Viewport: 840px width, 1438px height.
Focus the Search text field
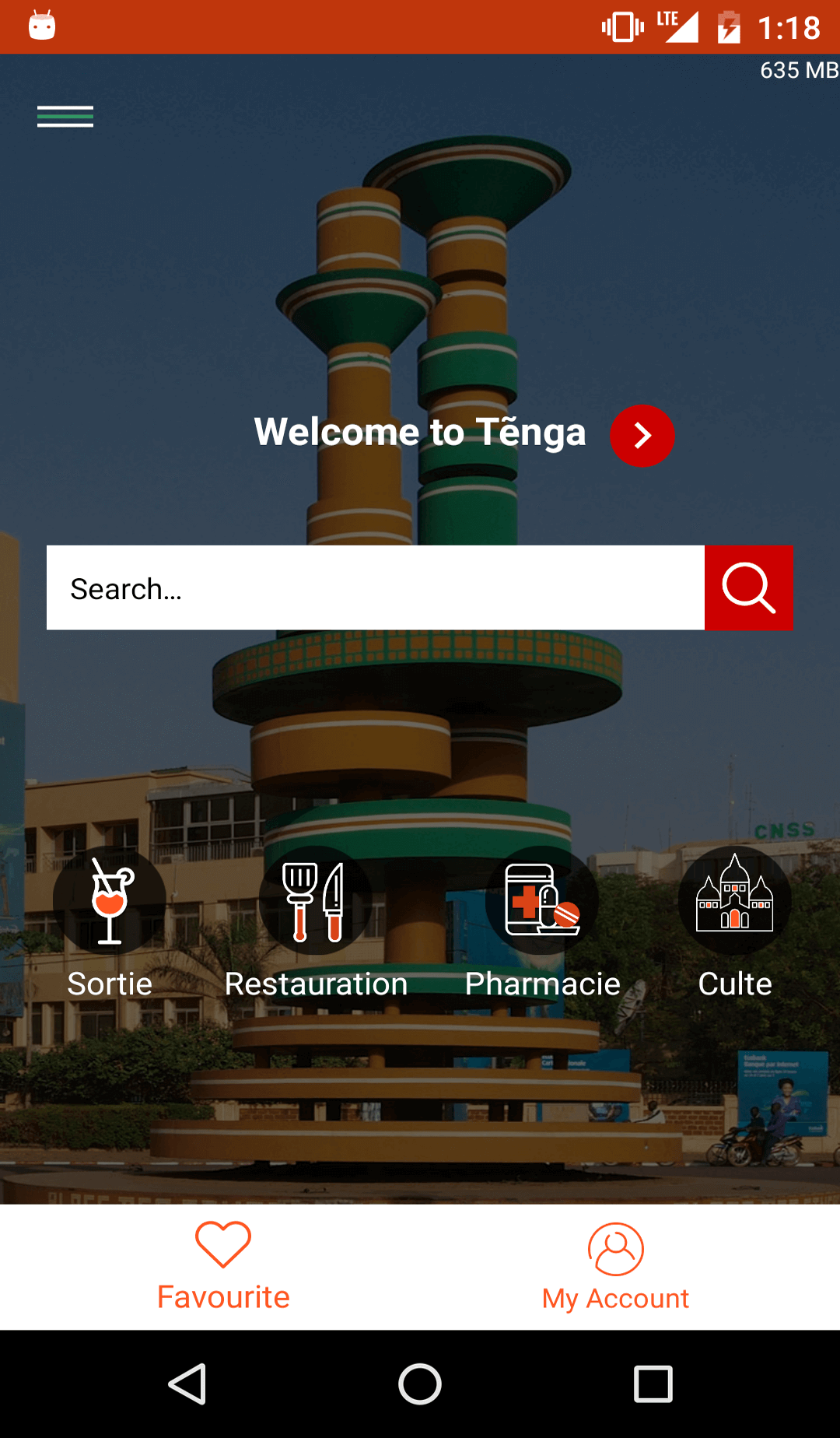click(375, 588)
